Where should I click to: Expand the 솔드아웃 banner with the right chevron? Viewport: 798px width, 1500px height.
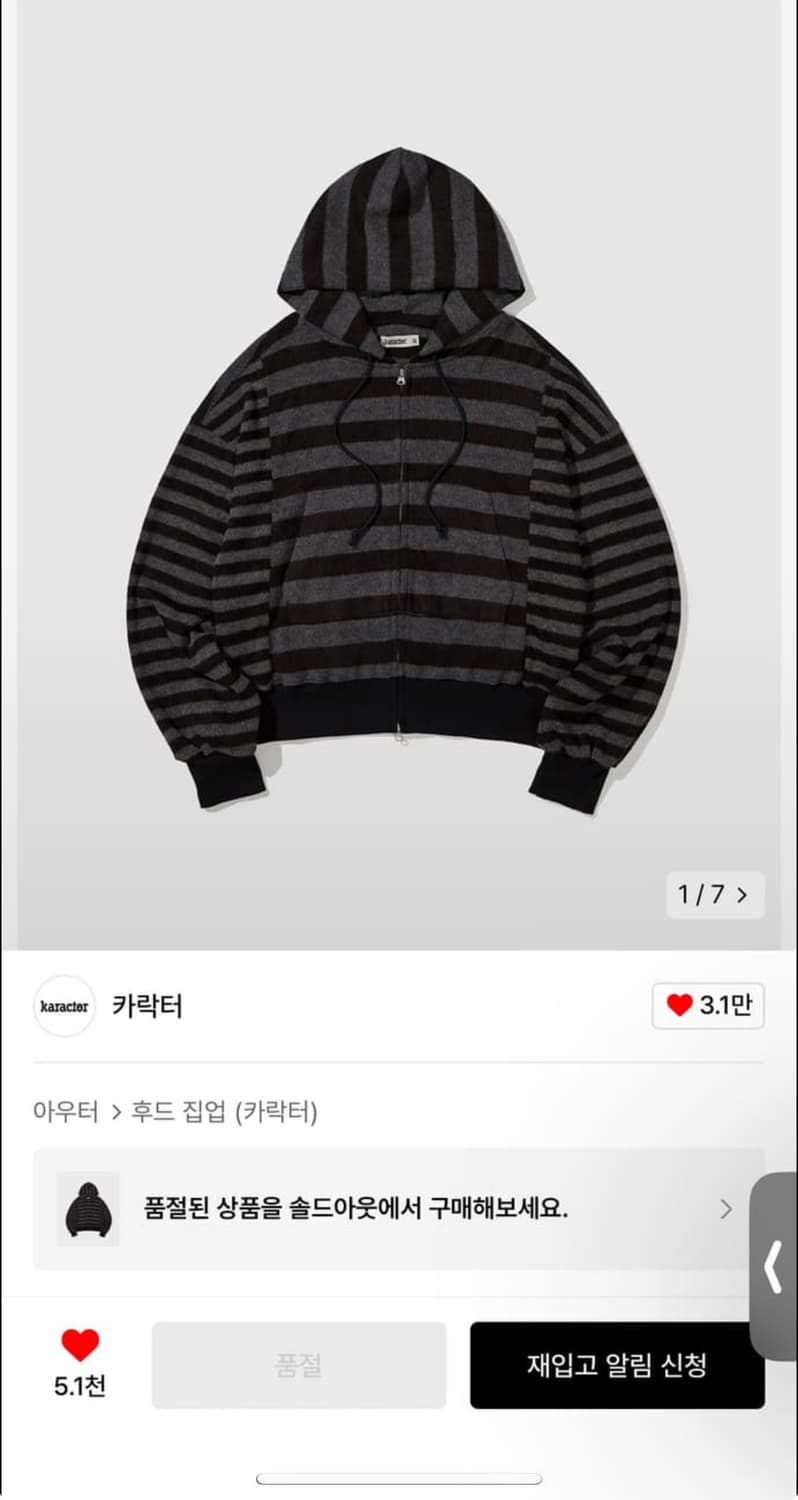[726, 1209]
